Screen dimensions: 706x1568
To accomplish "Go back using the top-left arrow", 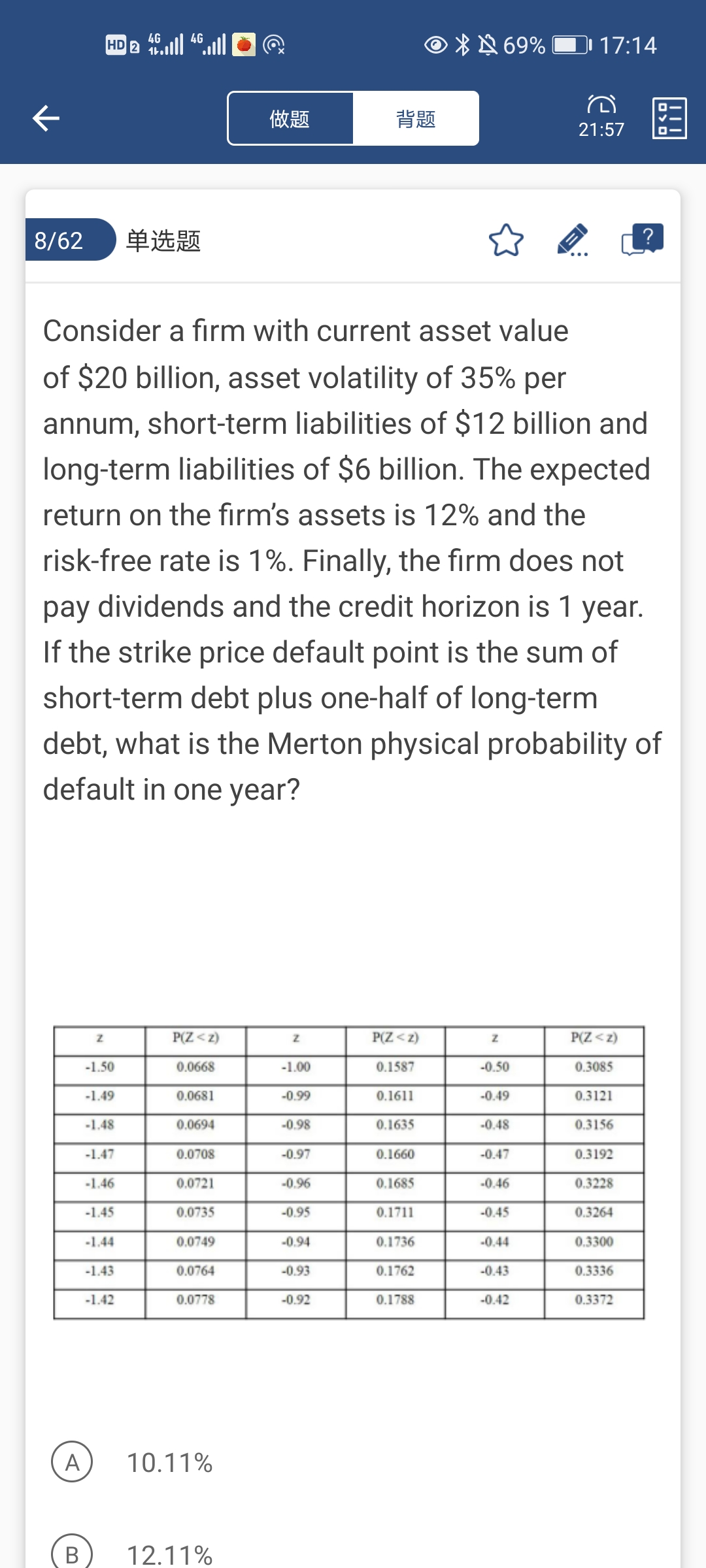I will click(46, 118).
